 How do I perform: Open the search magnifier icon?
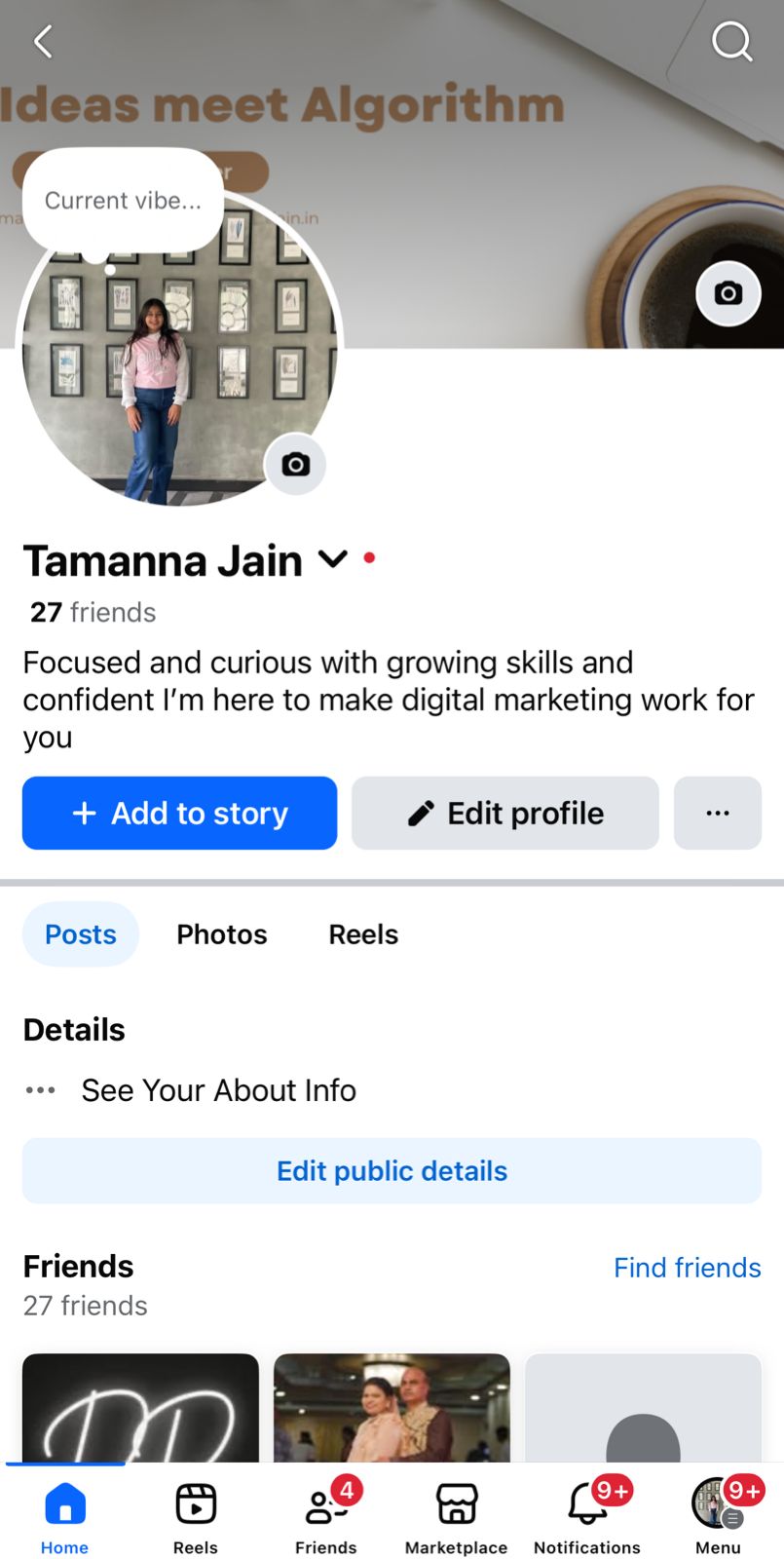[730, 42]
